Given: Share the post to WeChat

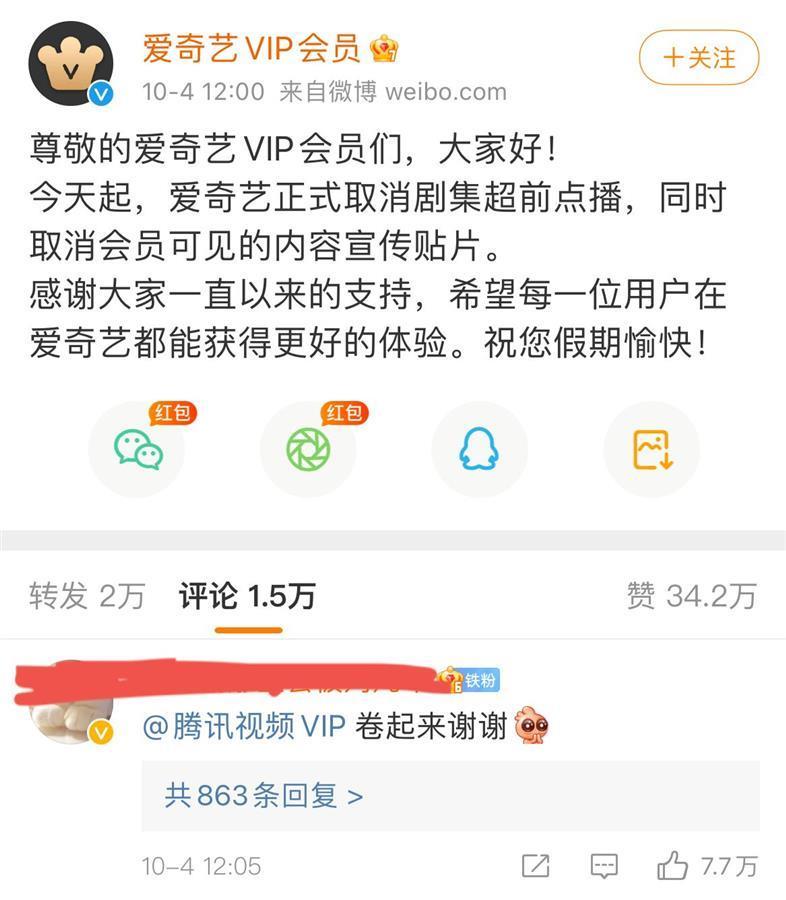Looking at the screenshot, I should coord(137,449).
